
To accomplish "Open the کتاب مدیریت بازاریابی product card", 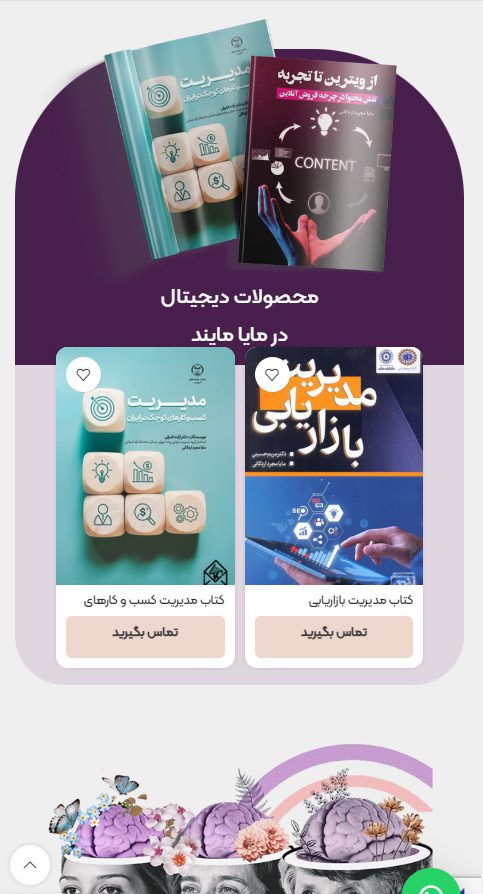I will pos(334,466).
